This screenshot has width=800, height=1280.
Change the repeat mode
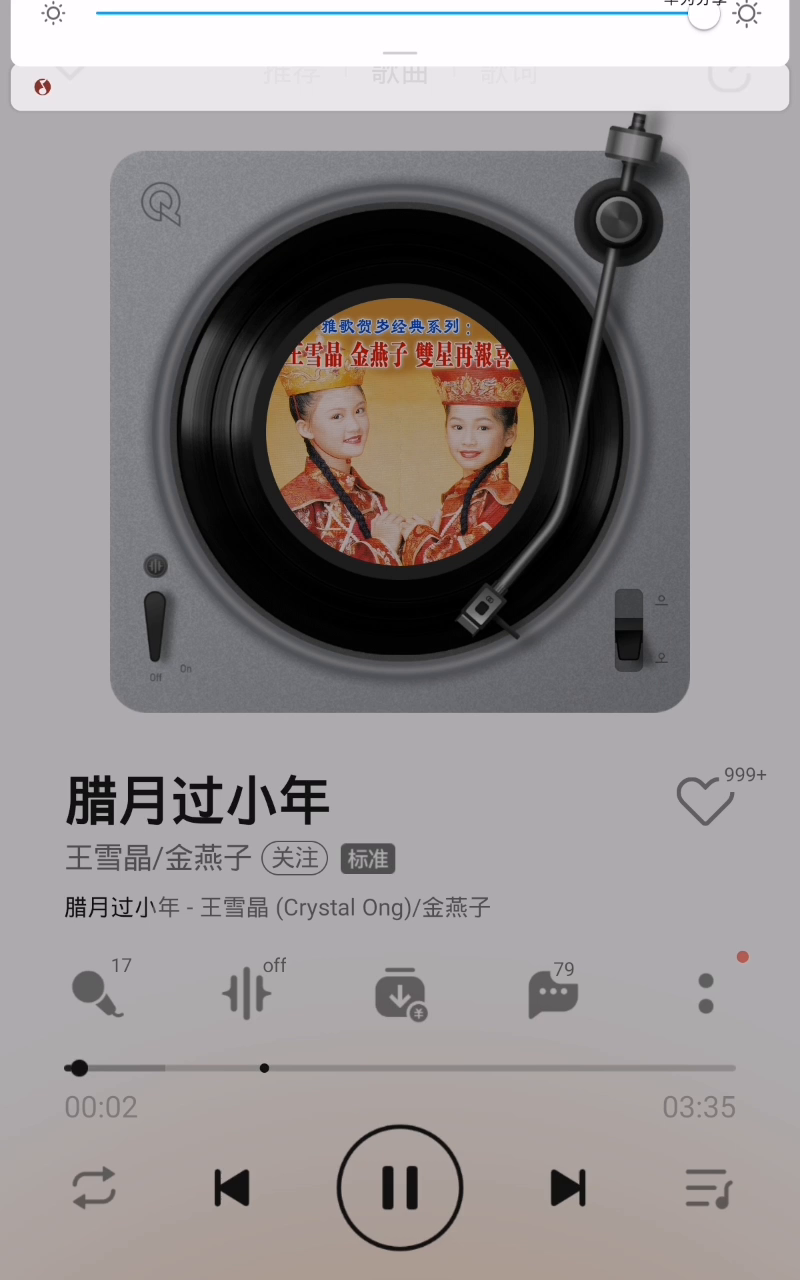94,1188
